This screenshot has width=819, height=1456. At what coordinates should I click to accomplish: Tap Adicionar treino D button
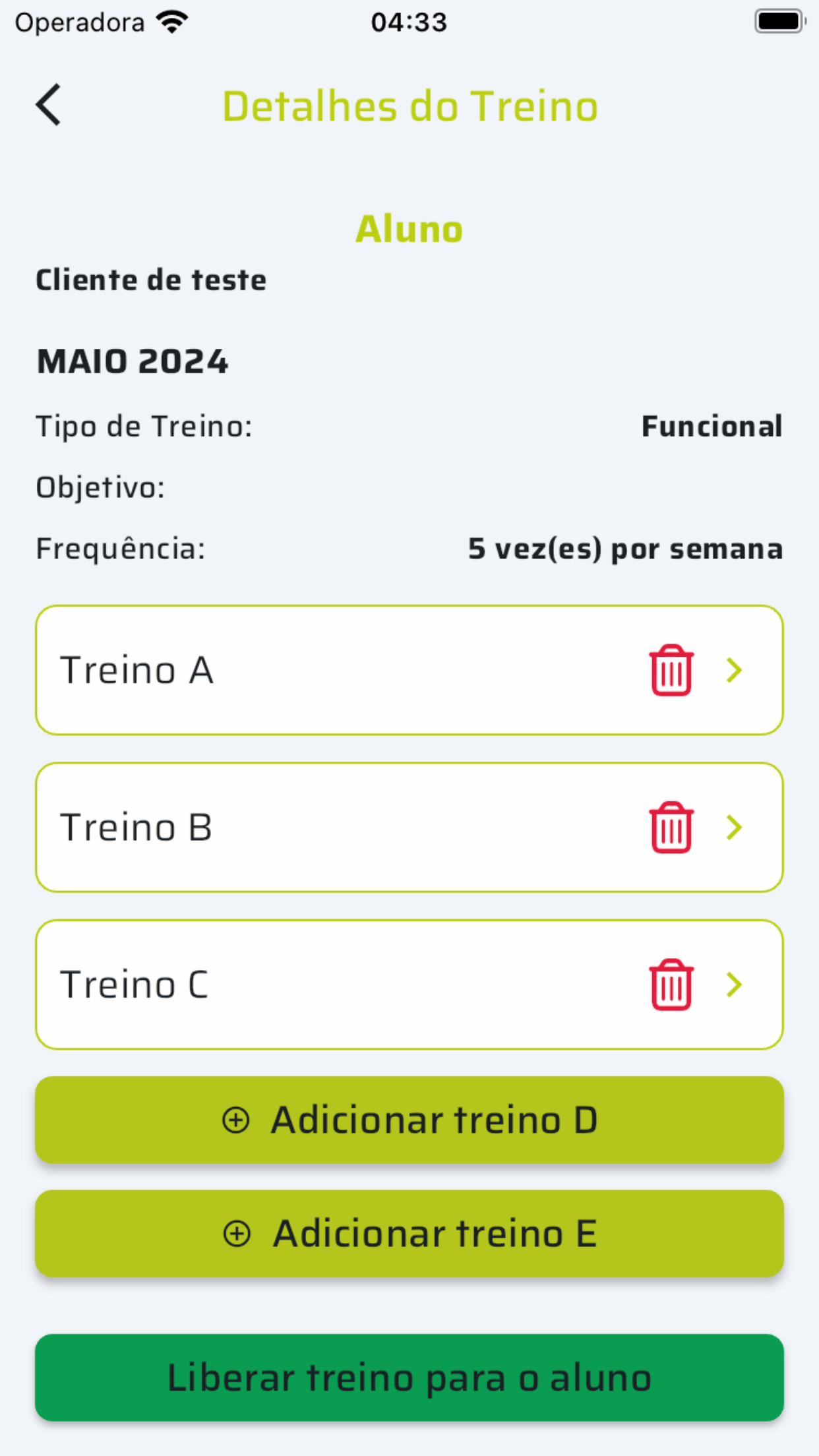(409, 1120)
